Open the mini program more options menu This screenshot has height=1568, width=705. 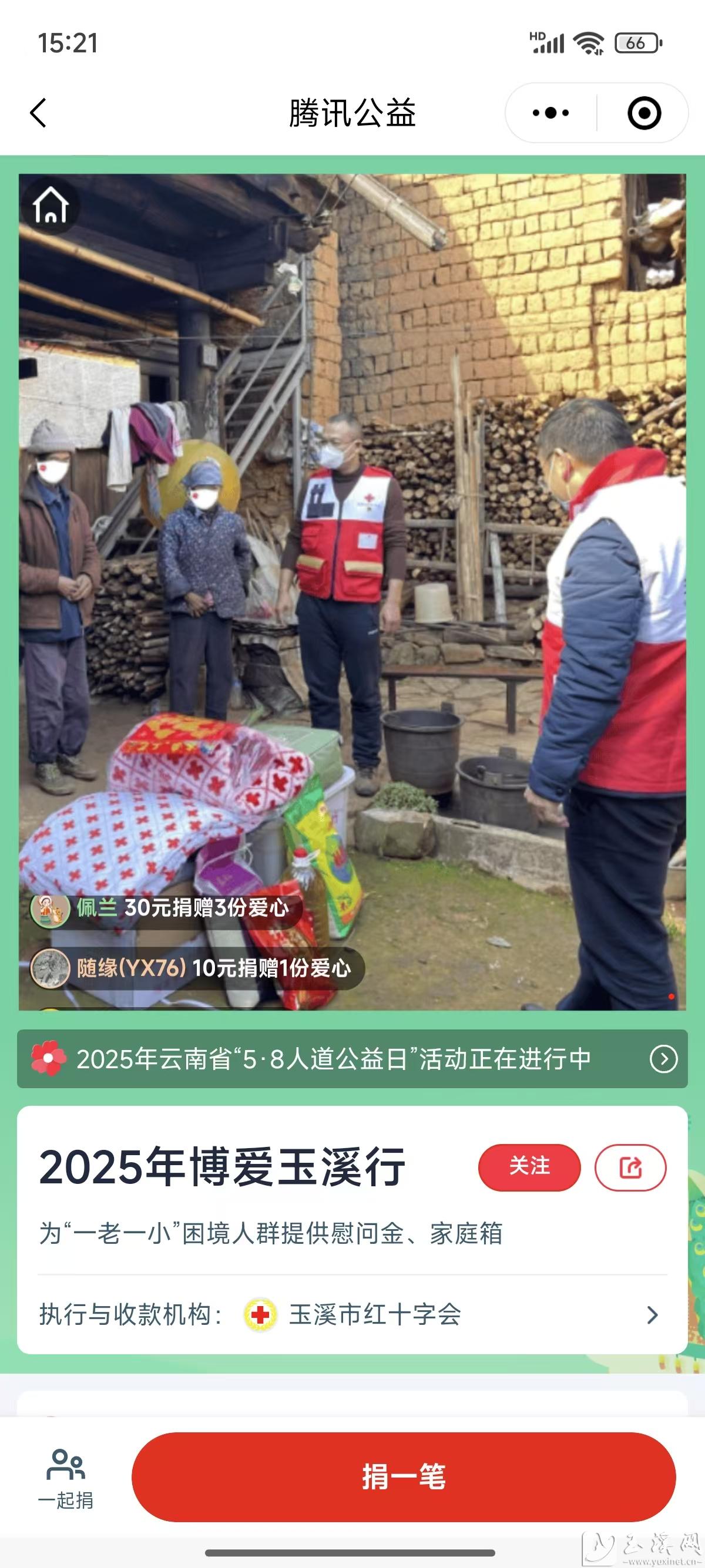pos(550,113)
